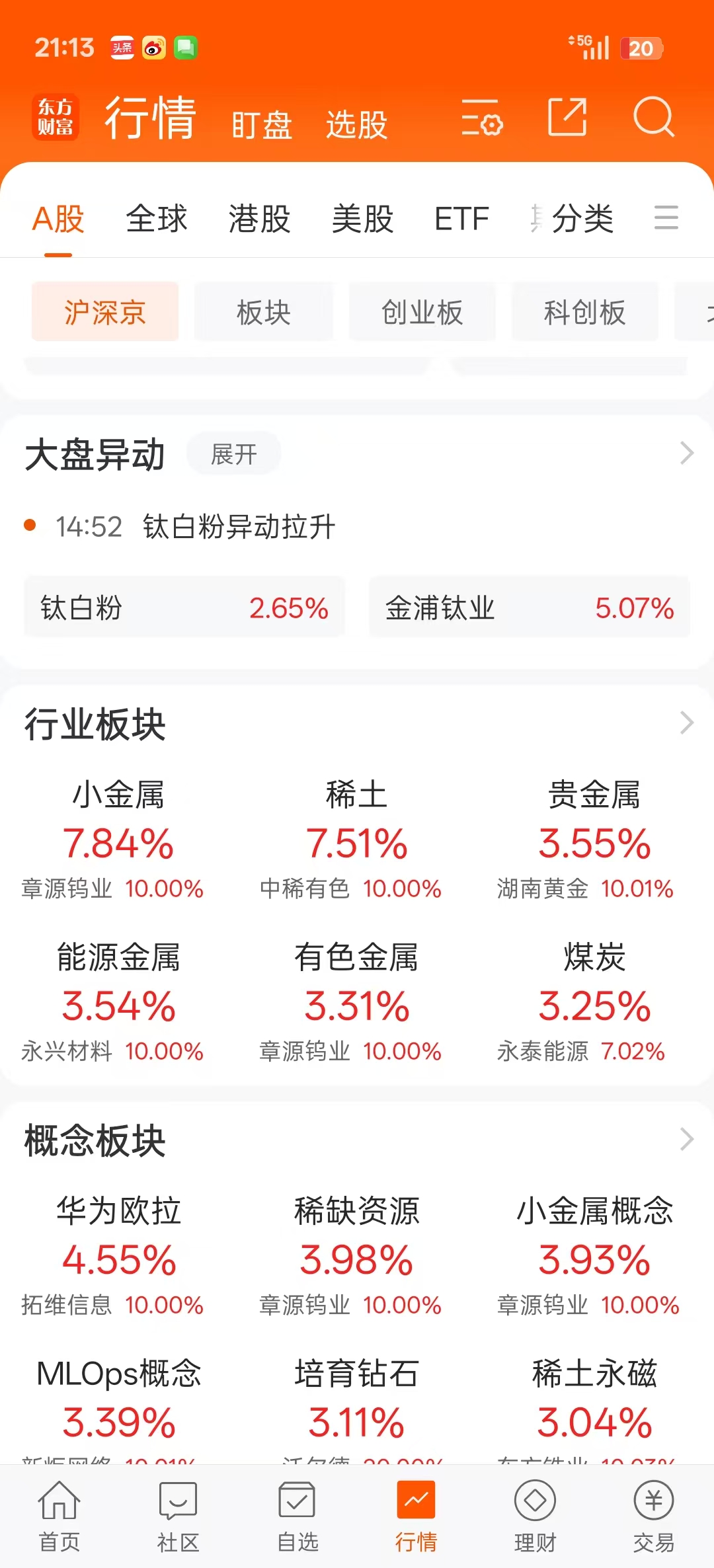The width and height of the screenshot is (714, 1568).
Task: Open the search magnifier icon
Action: [x=653, y=118]
